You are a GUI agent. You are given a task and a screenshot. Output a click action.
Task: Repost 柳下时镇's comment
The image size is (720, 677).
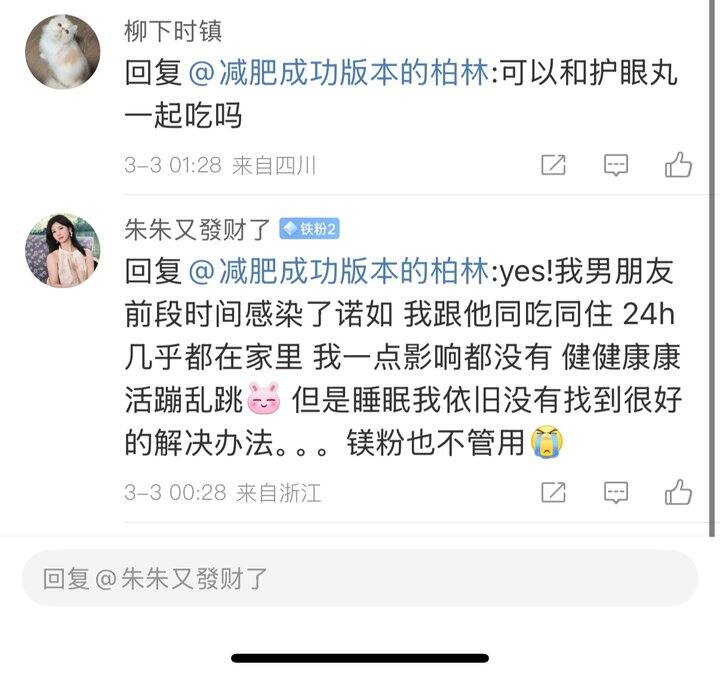click(553, 165)
